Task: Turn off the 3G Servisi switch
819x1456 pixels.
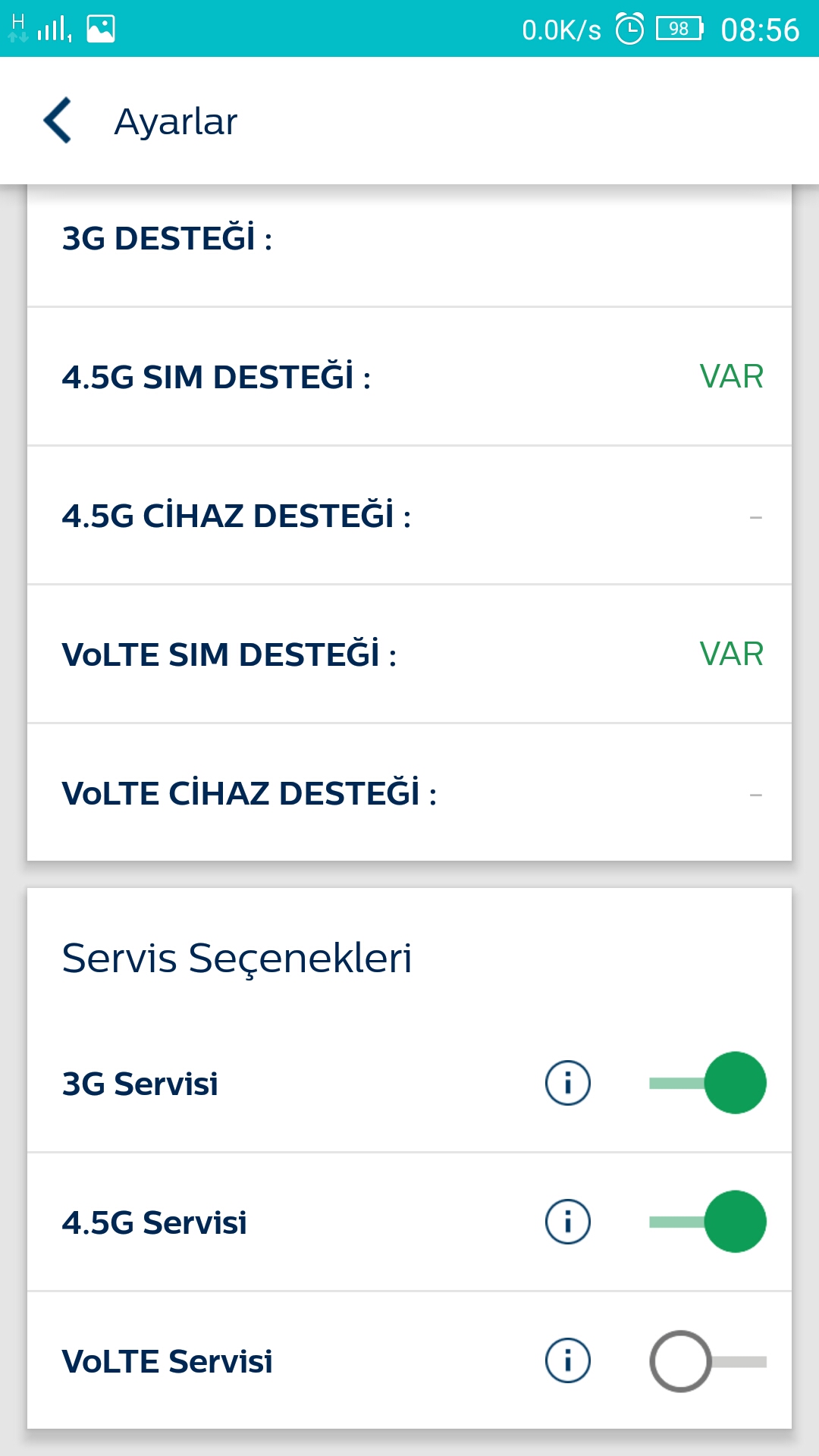Action: tap(708, 1083)
